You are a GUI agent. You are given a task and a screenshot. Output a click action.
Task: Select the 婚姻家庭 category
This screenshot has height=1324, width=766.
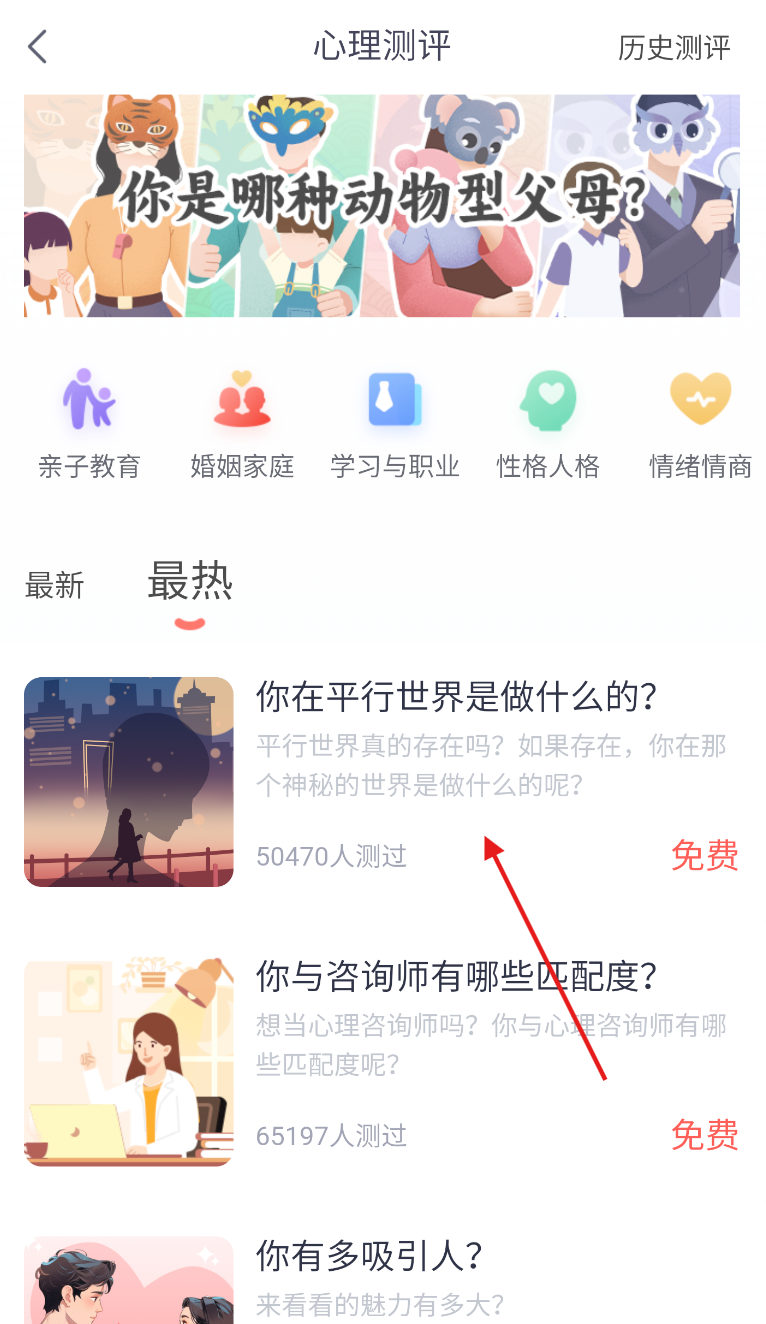point(242,422)
